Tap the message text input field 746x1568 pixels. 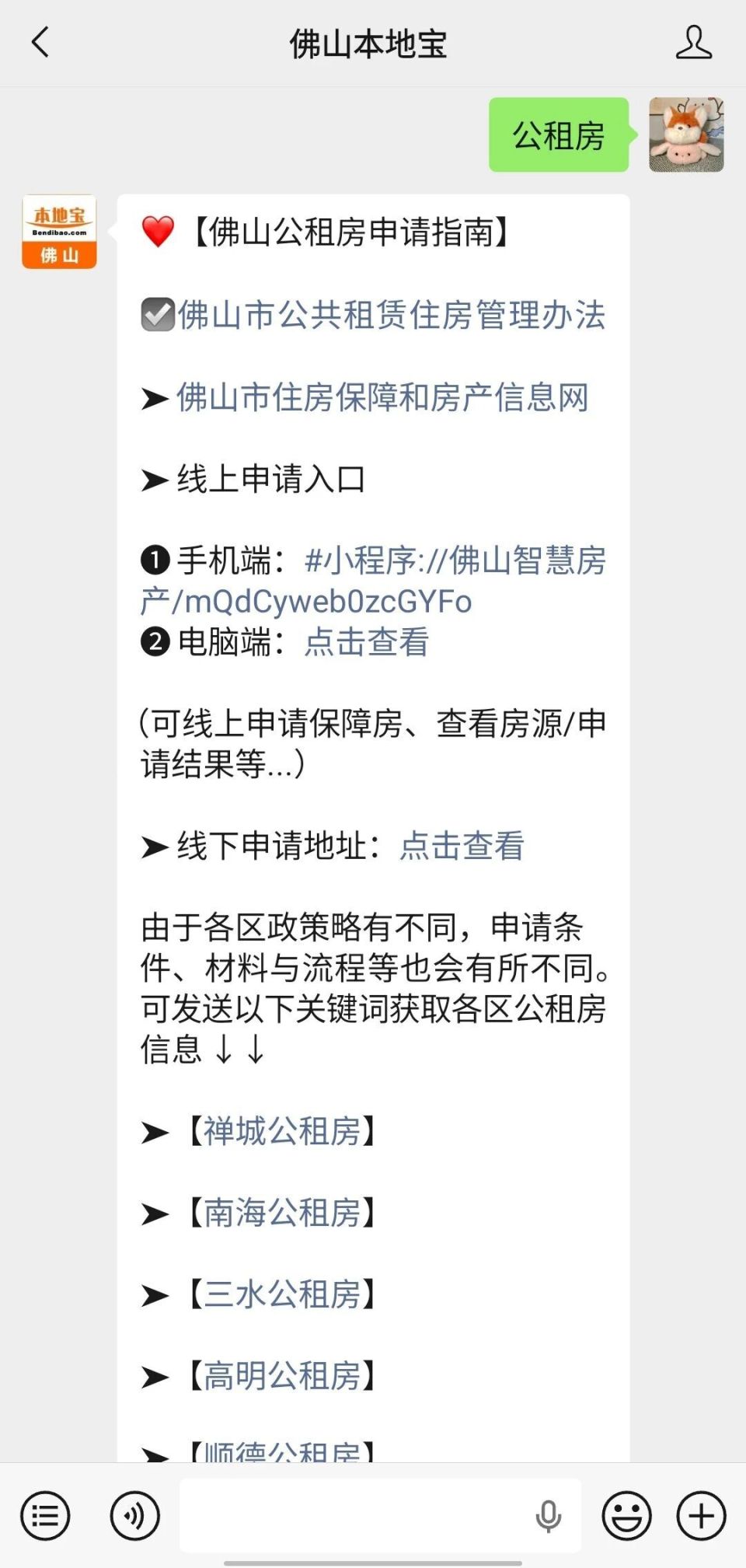click(x=350, y=1514)
